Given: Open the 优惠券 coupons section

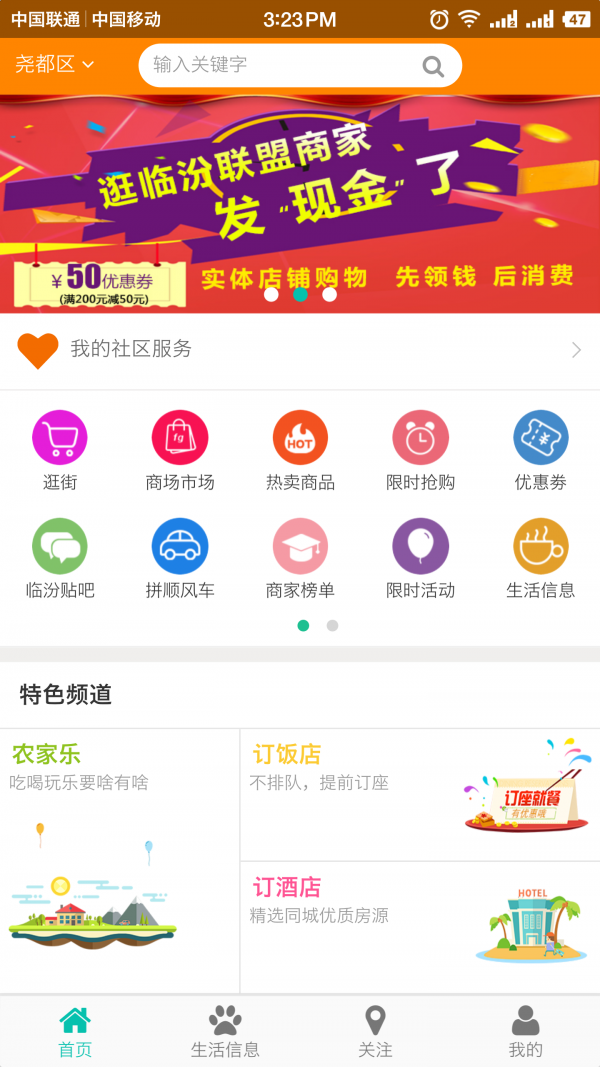Looking at the screenshot, I should (541, 450).
